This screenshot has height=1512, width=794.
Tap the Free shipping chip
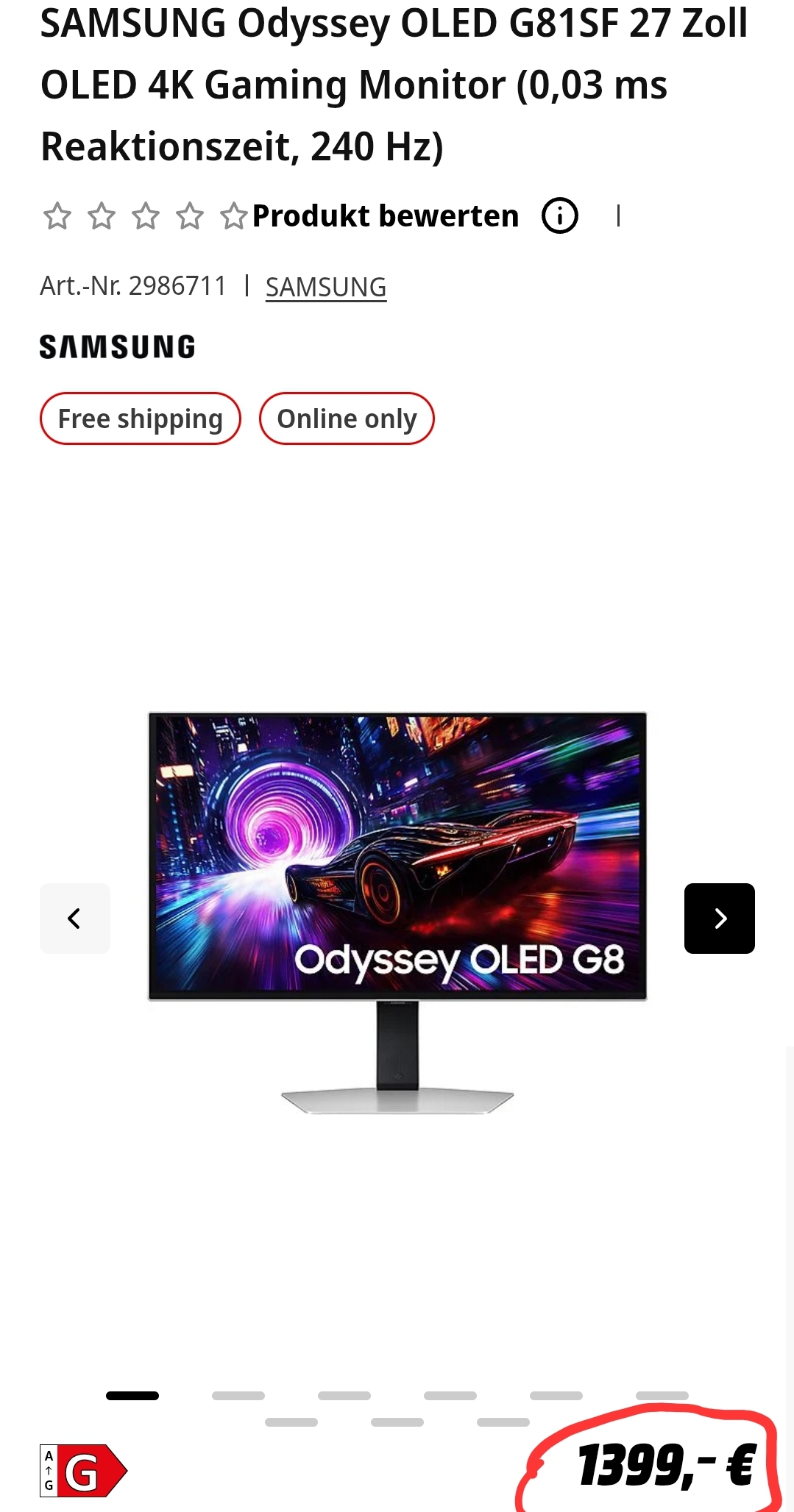tap(141, 418)
